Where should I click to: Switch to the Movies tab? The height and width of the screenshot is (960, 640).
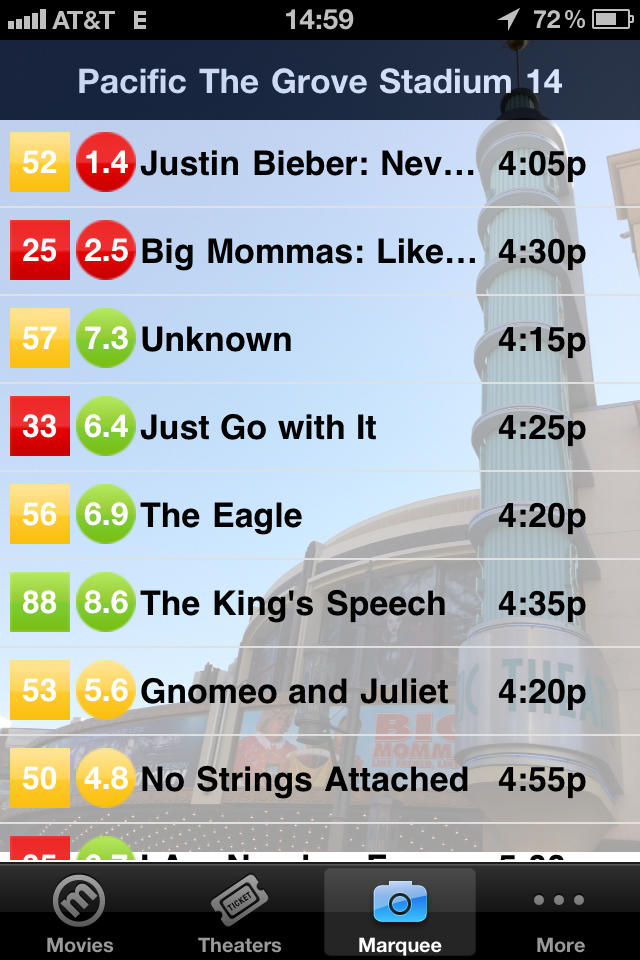click(80, 914)
